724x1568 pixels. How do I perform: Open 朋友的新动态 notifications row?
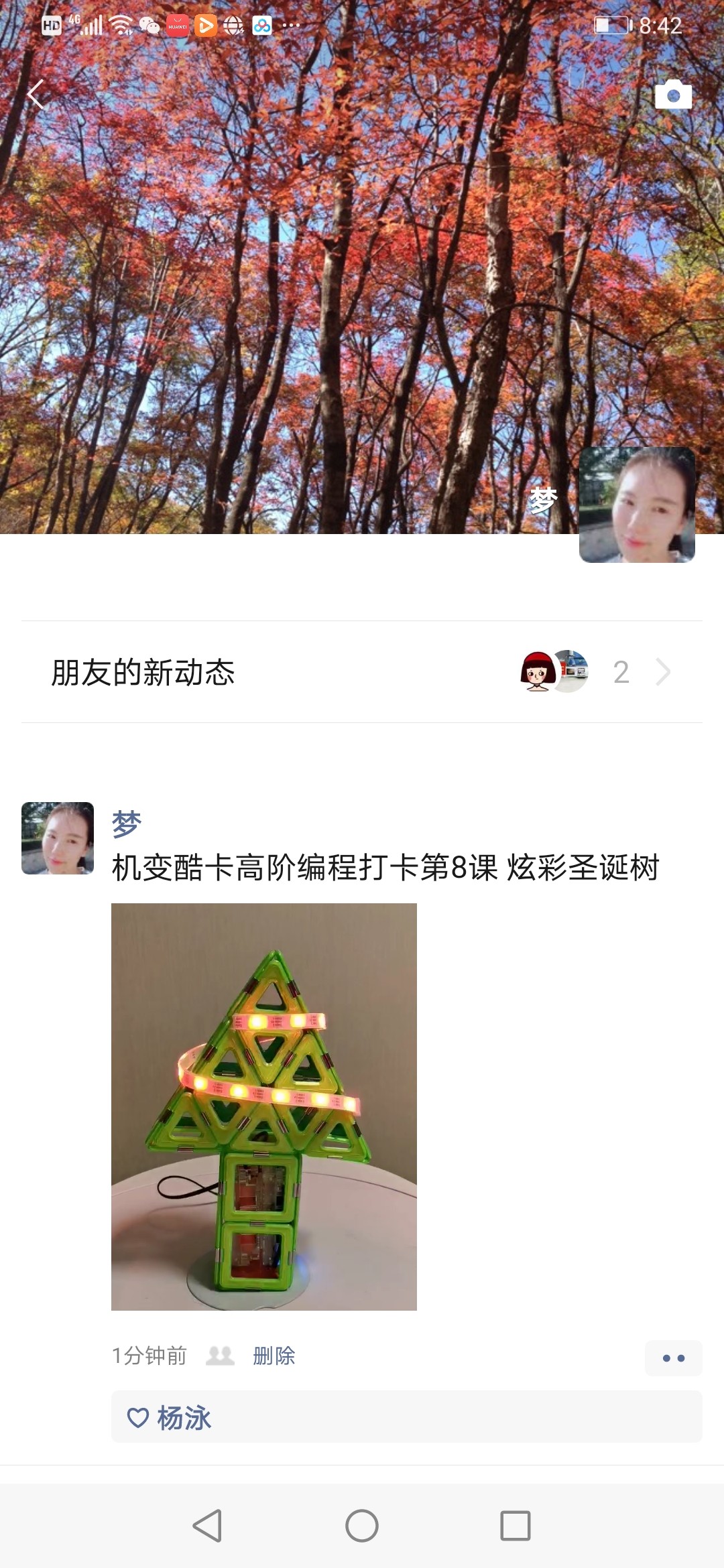pyautogui.click(x=362, y=672)
